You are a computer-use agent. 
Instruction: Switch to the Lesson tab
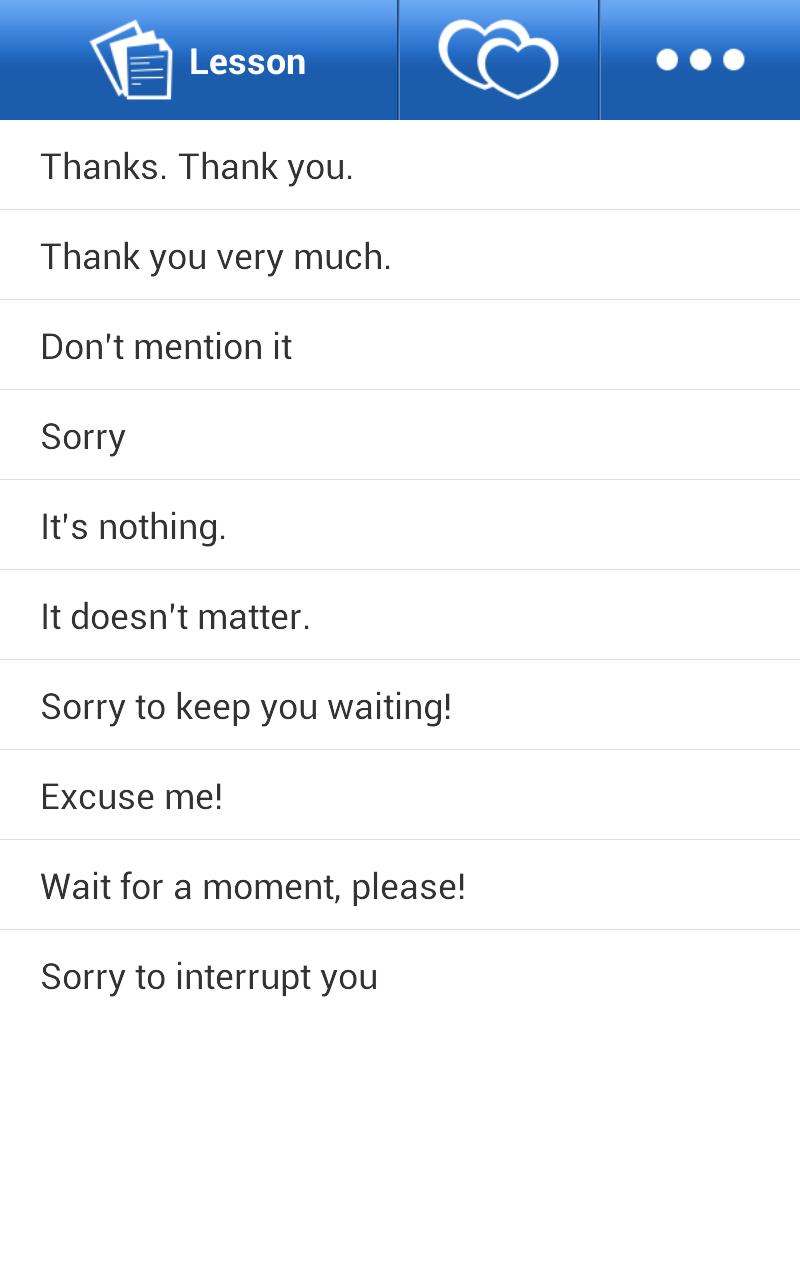(199, 61)
